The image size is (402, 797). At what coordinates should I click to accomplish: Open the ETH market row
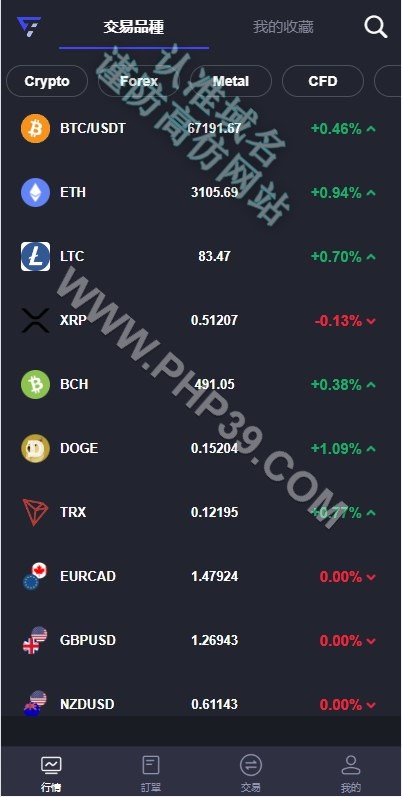pos(201,192)
